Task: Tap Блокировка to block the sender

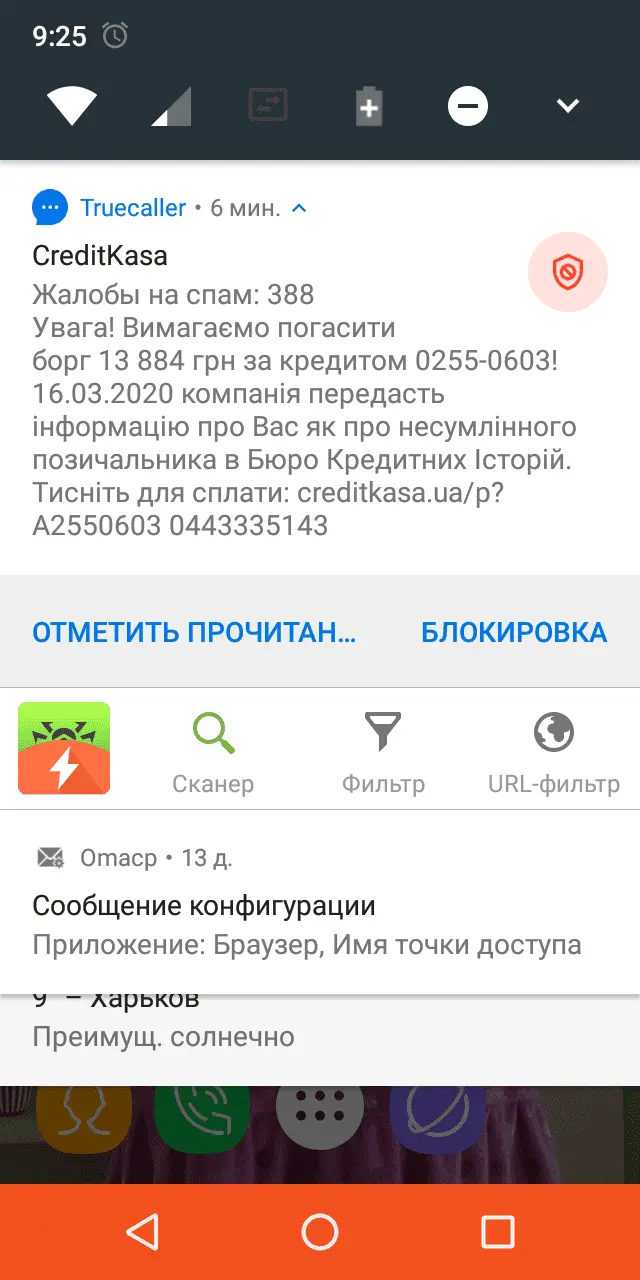Action: (513, 632)
